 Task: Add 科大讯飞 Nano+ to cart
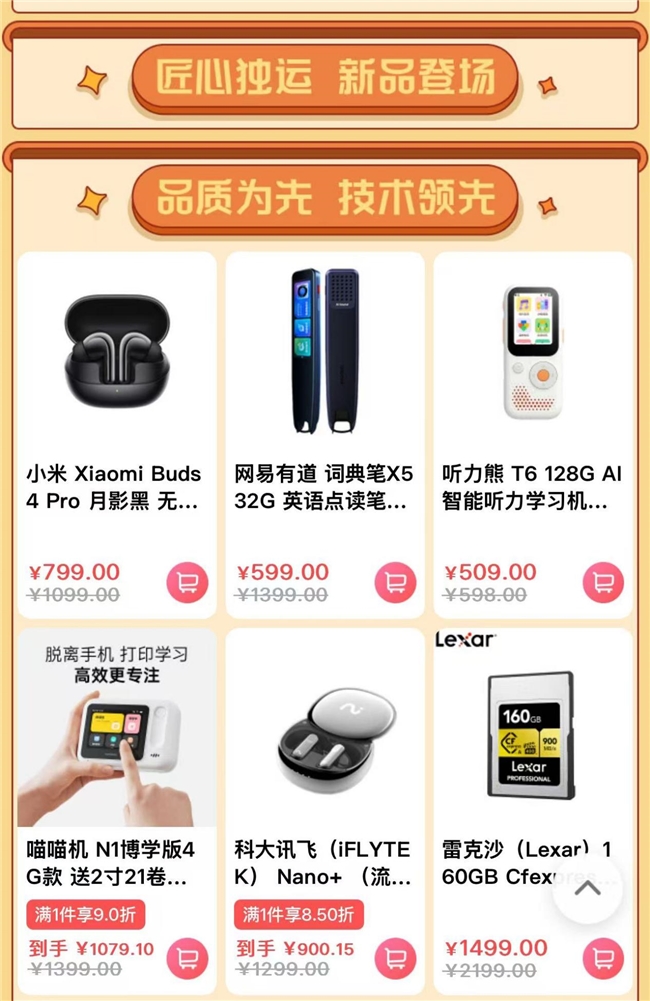tap(395, 958)
